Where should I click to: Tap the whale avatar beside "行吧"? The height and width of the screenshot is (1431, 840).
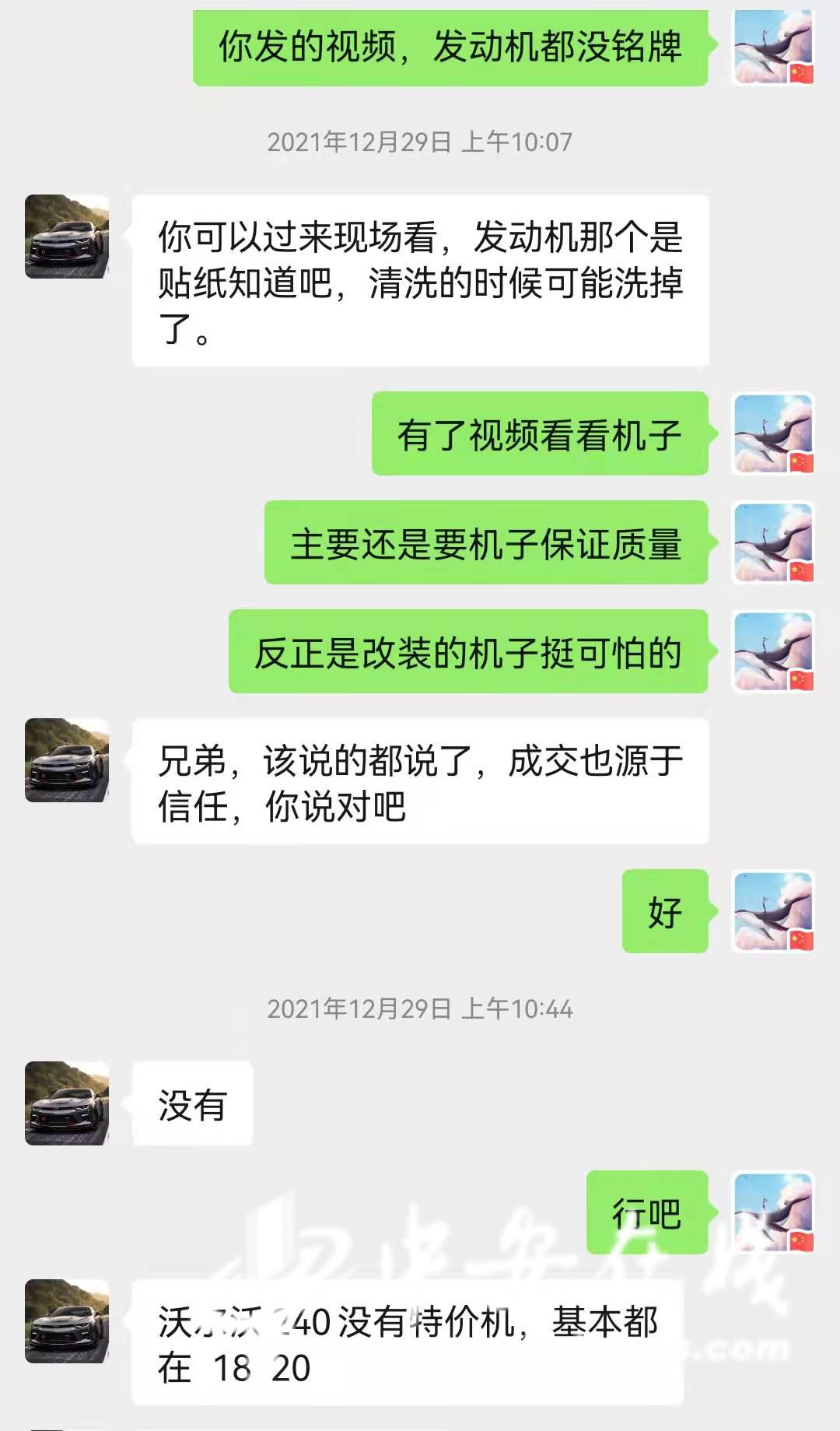(x=773, y=1212)
